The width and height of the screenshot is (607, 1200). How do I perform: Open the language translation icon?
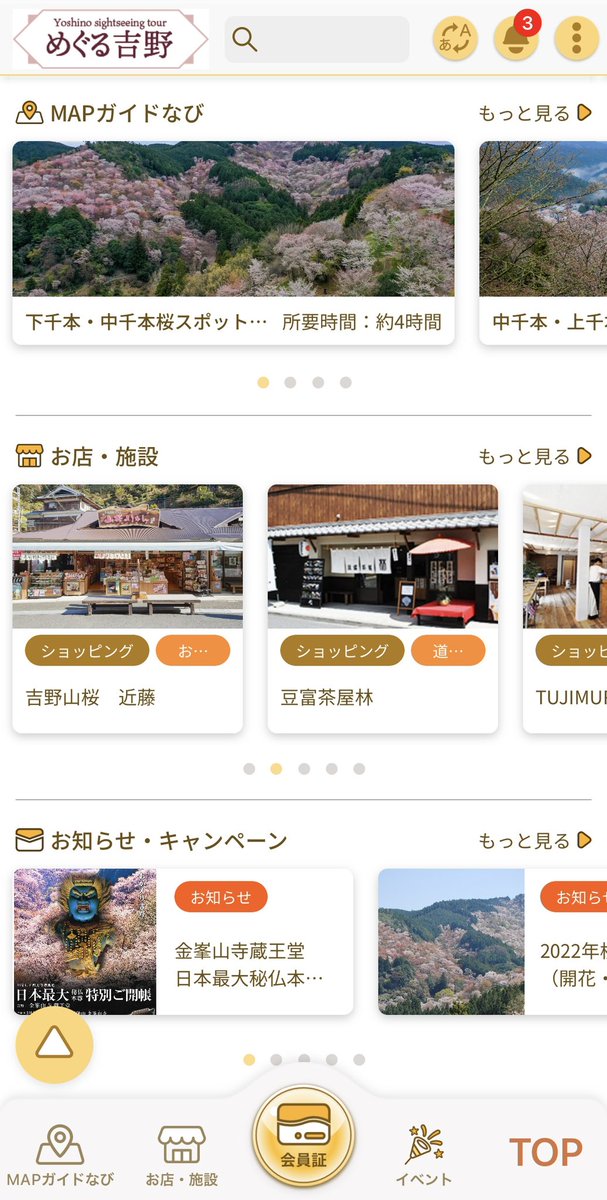[455, 40]
